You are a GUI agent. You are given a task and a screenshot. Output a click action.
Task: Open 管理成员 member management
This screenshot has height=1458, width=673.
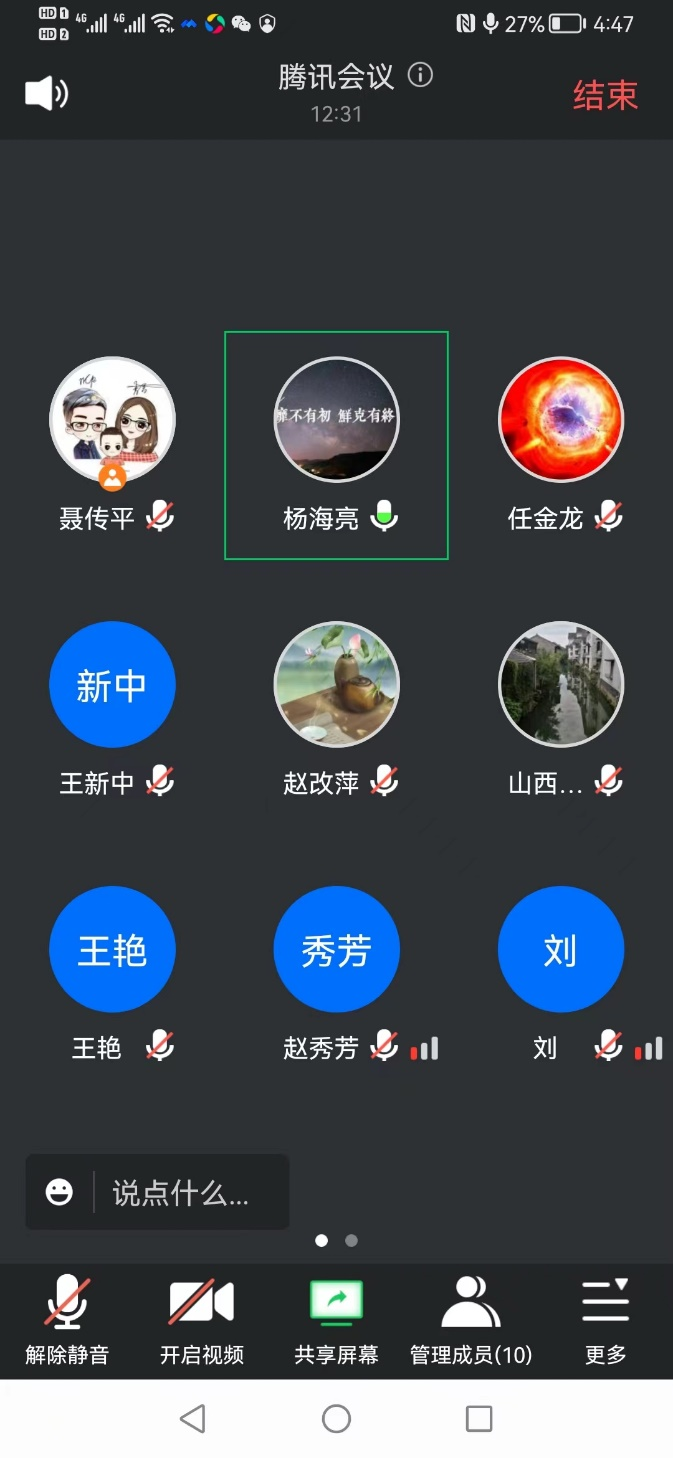pyautogui.click(x=471, y=1320)
